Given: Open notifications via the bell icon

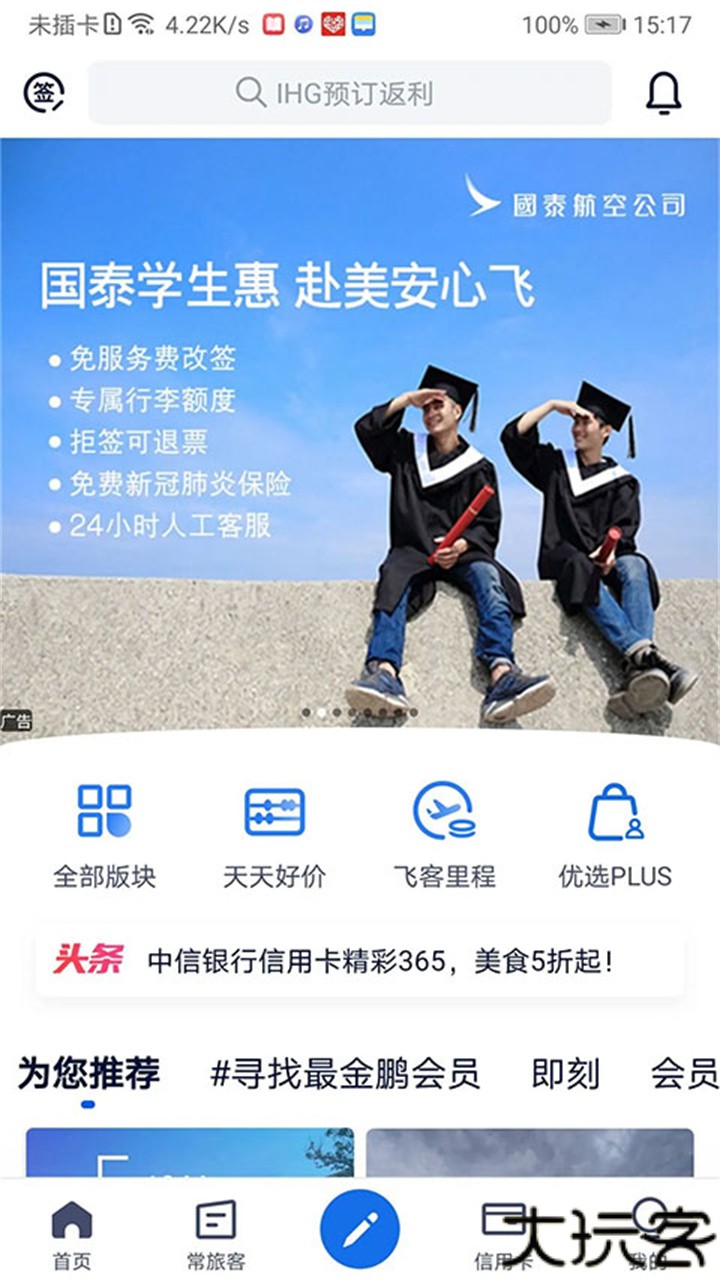Looking at the screenshot, I should click(666, 92).
